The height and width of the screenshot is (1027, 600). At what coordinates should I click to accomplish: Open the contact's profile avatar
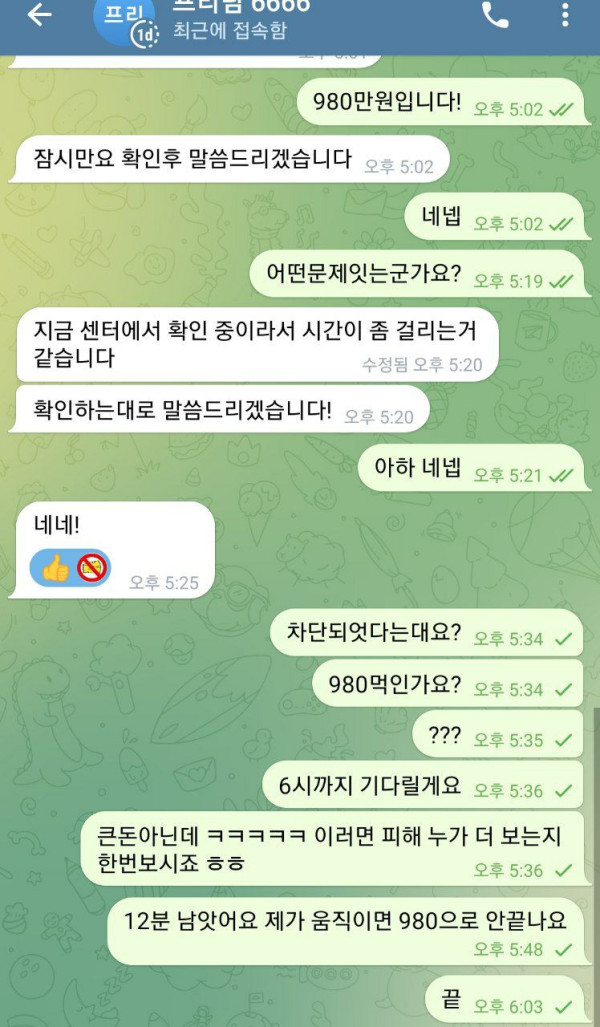coord(125,20)
